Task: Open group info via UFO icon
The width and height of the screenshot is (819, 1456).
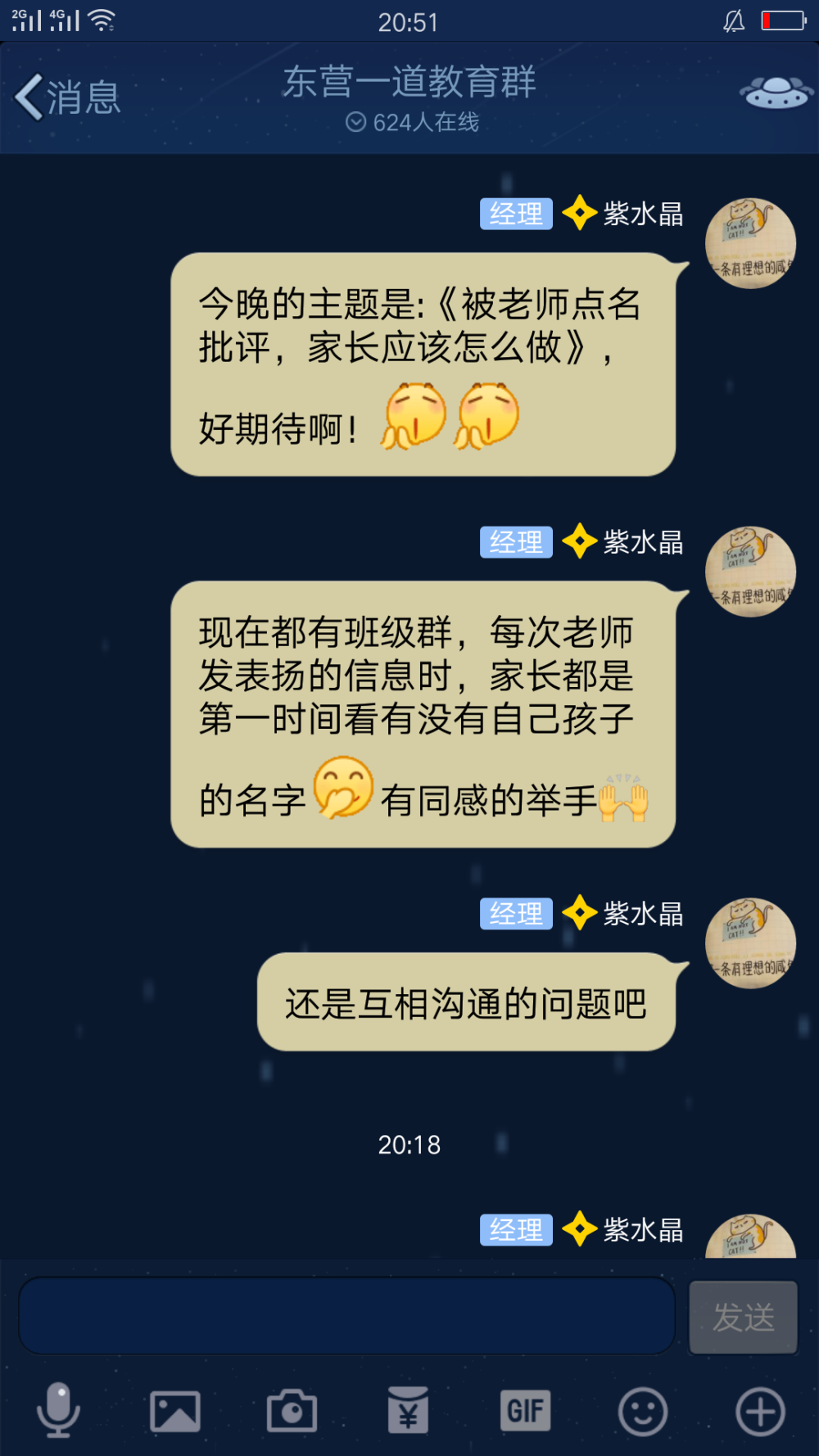Action: tap(776, 93)
